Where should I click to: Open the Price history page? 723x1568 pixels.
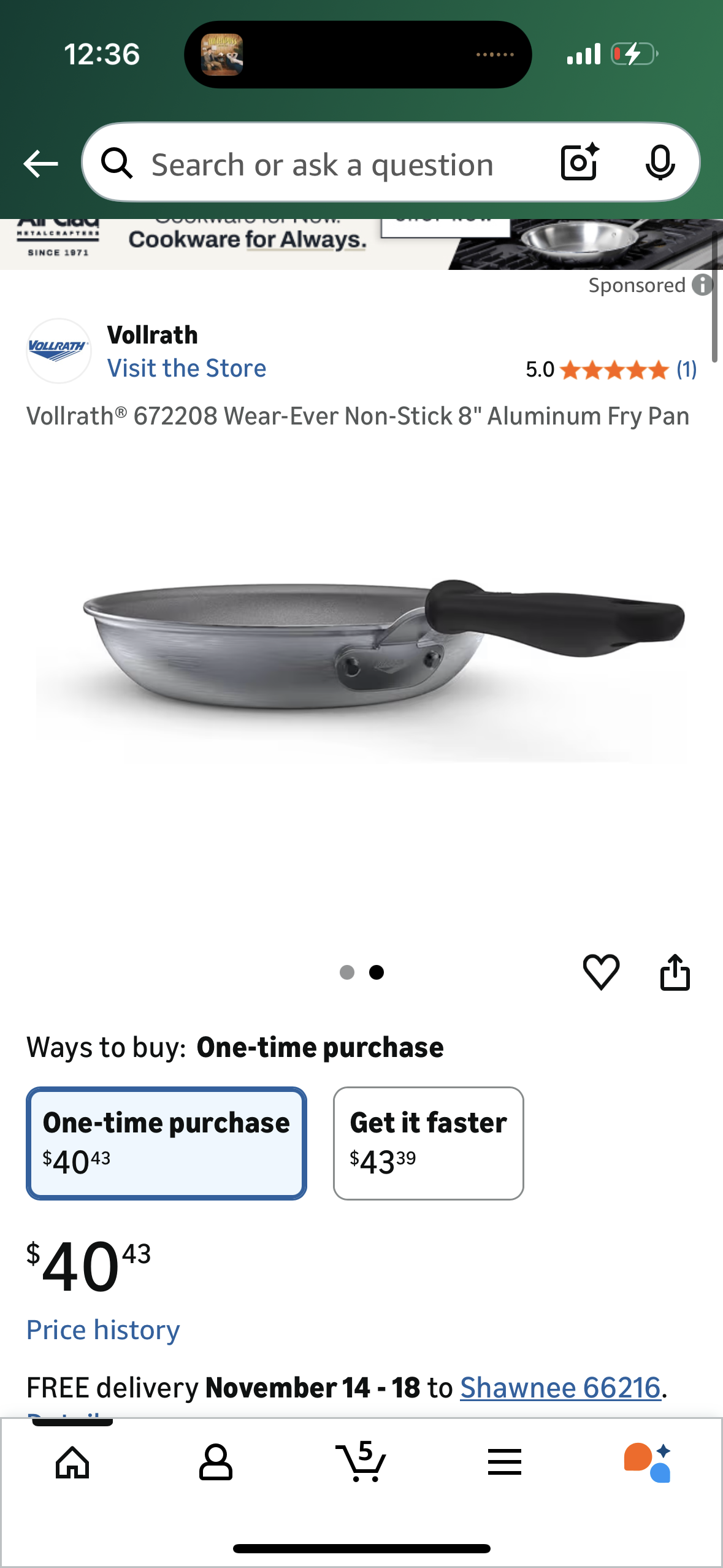pos(102,1329)
